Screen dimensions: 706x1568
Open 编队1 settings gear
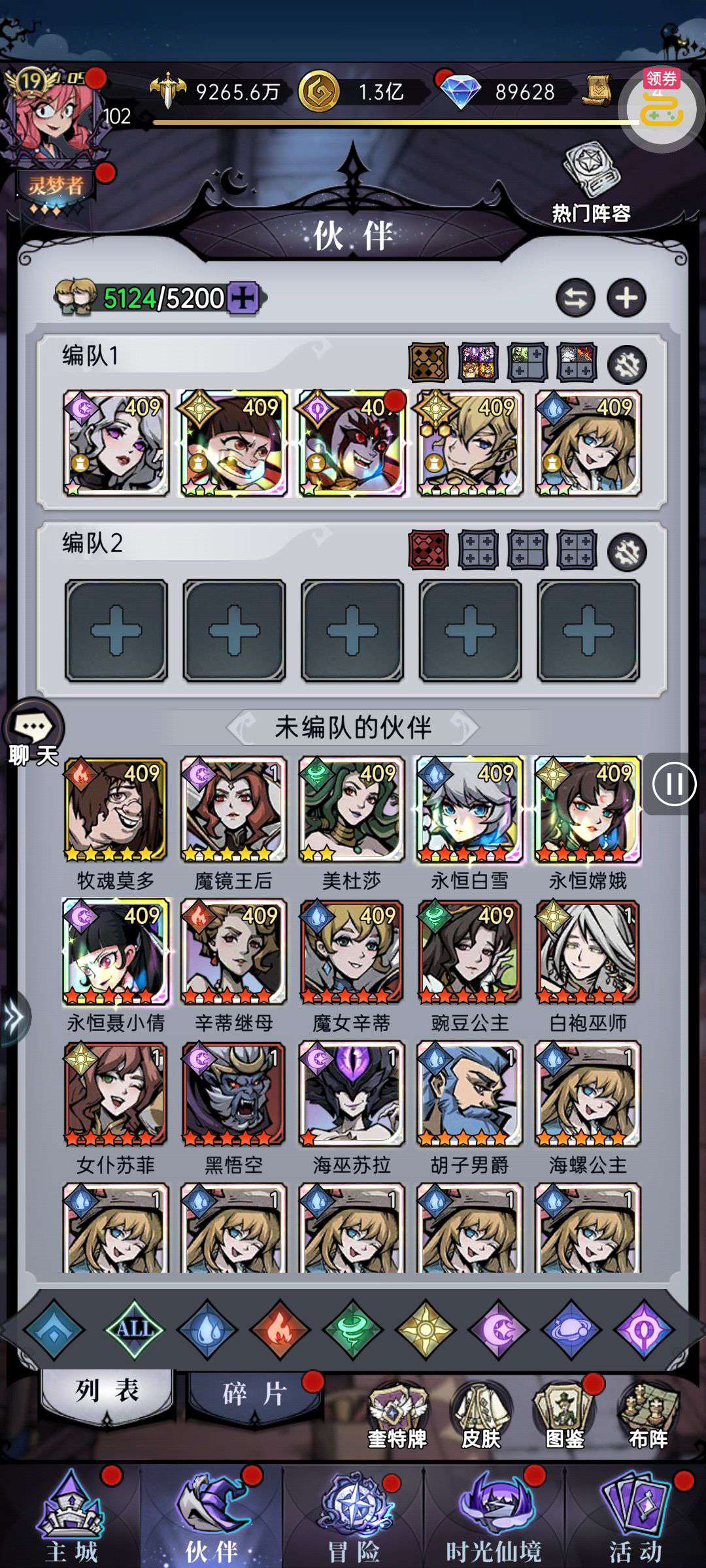click(627, 365)
